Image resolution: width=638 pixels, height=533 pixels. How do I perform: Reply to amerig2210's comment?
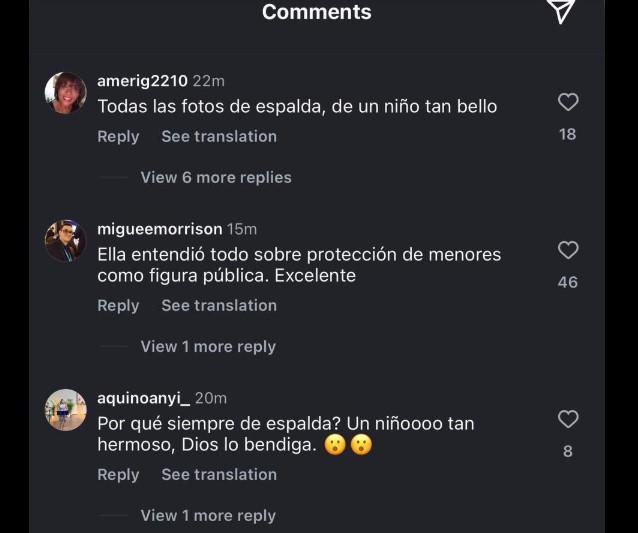coord(118,136)
